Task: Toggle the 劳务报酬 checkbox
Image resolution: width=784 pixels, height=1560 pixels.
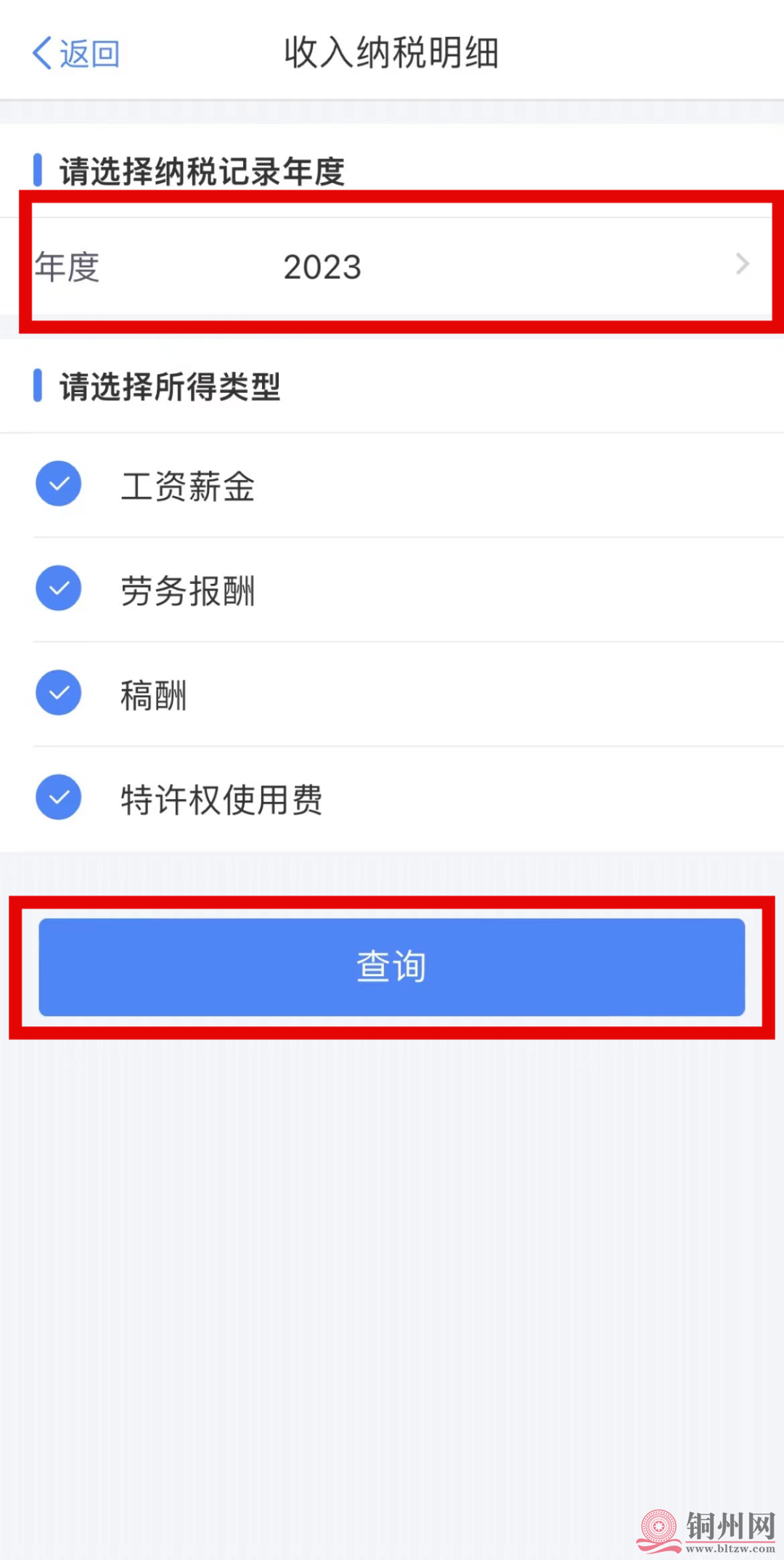Action: coord(59,589)
